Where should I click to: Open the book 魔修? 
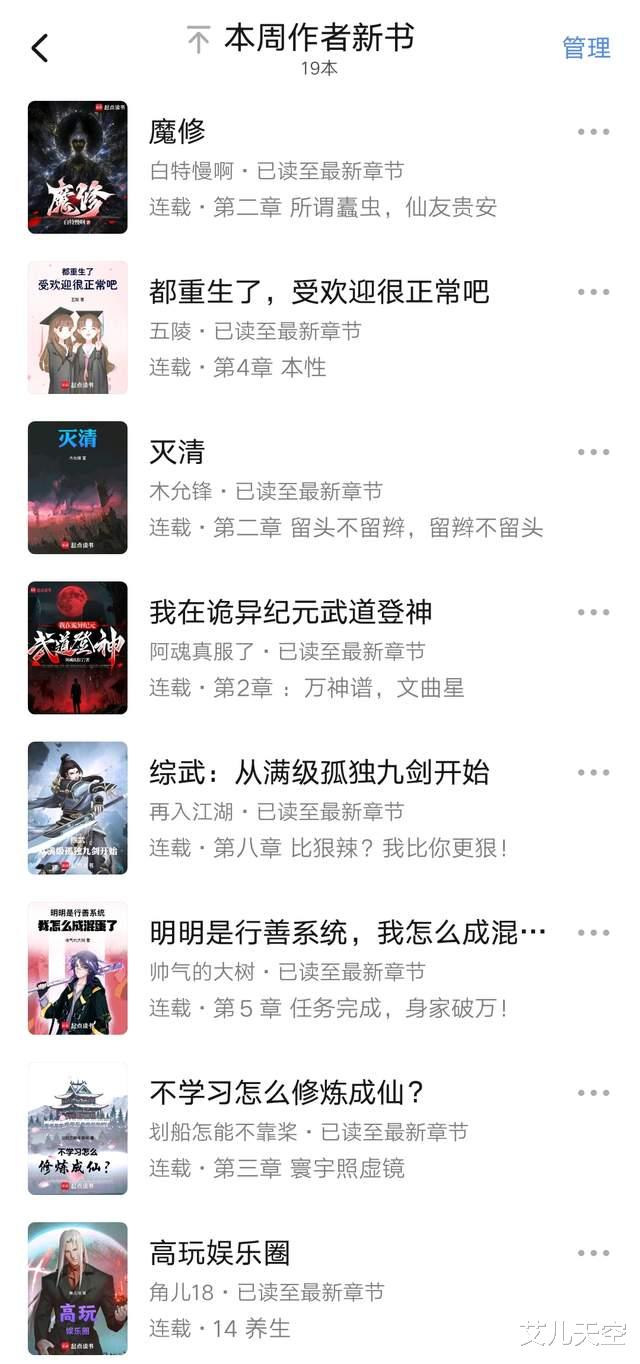177,132
